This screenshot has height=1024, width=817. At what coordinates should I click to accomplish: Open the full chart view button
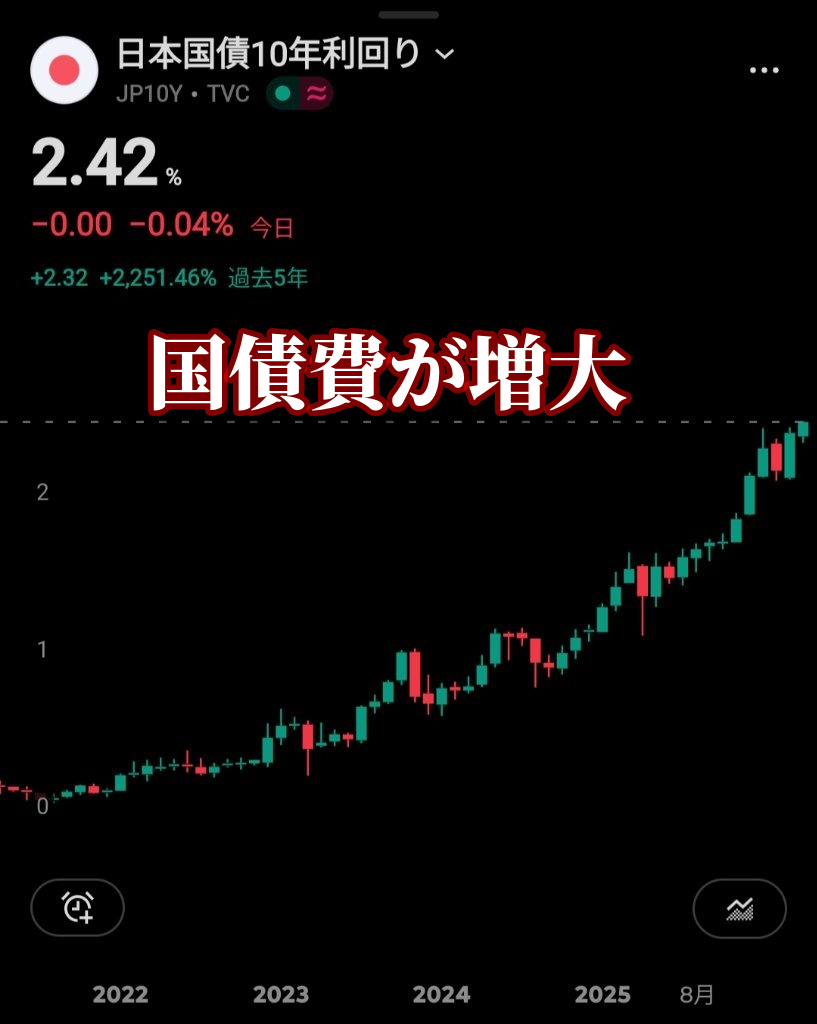point(739,908)
